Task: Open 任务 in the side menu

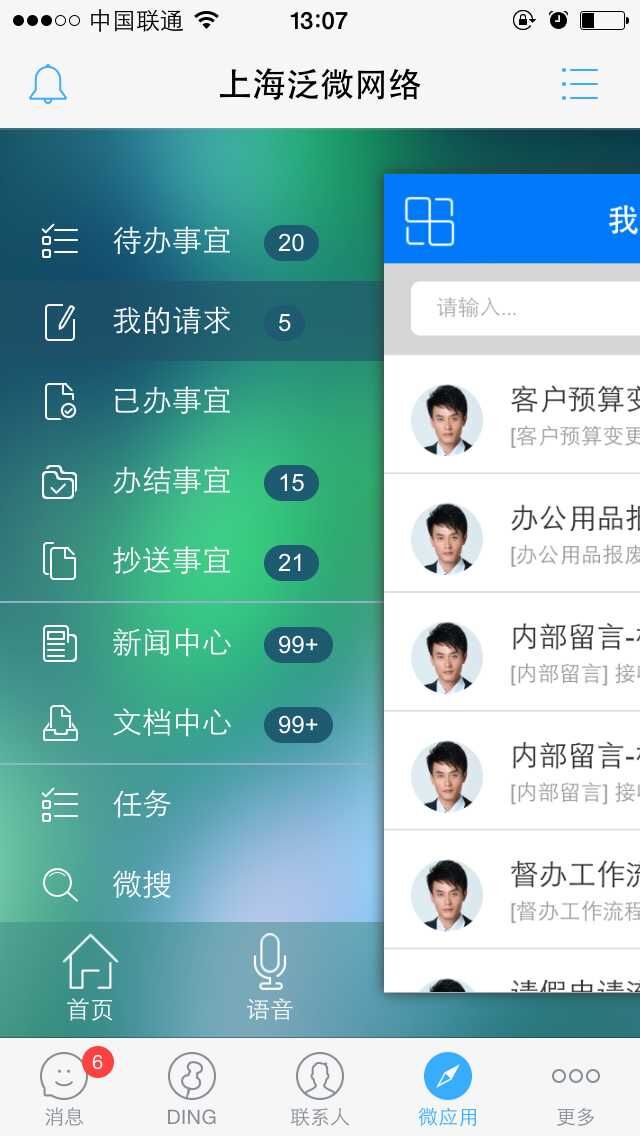Action: coord(142,804)
